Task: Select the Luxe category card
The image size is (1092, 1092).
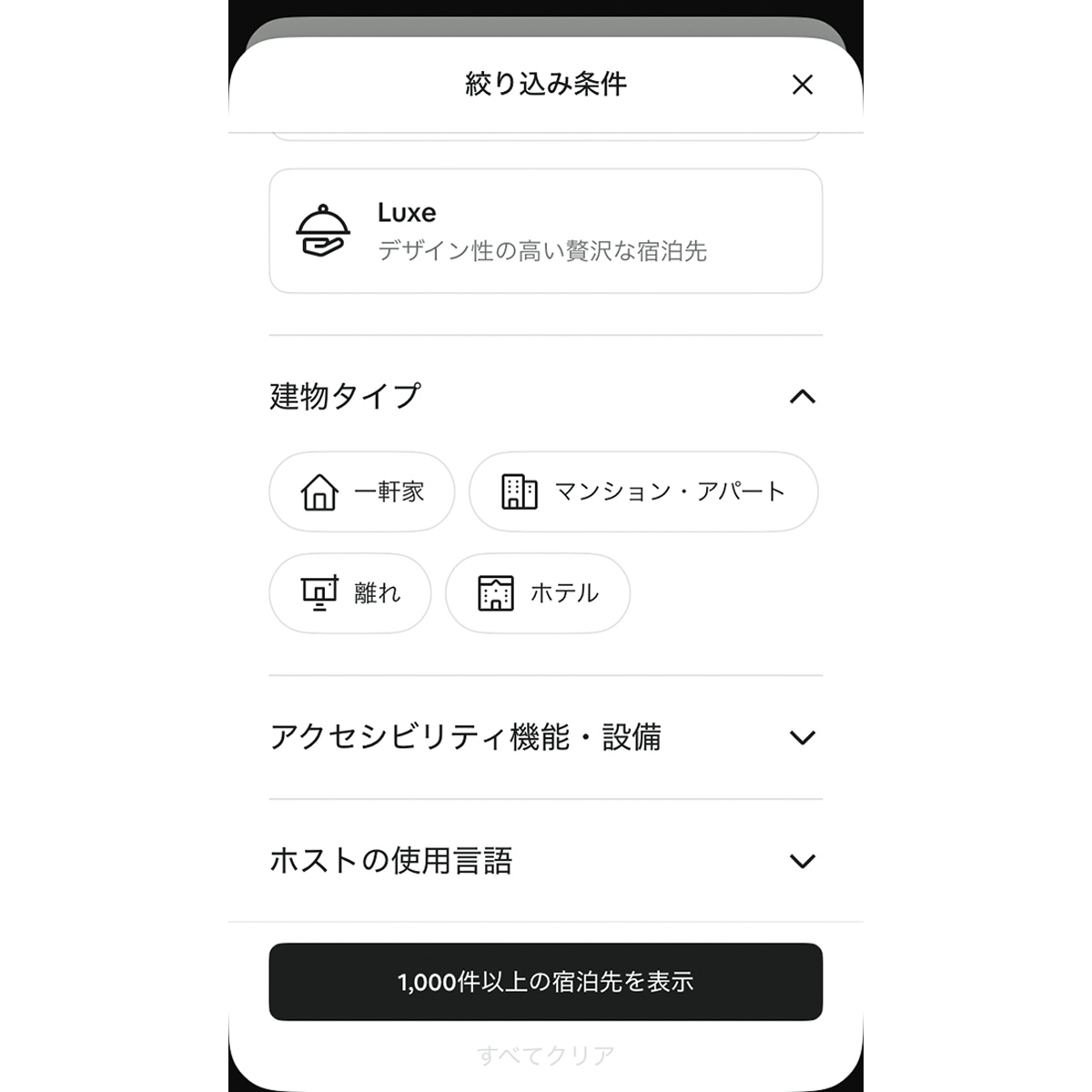Action: (x=545, y=231)
